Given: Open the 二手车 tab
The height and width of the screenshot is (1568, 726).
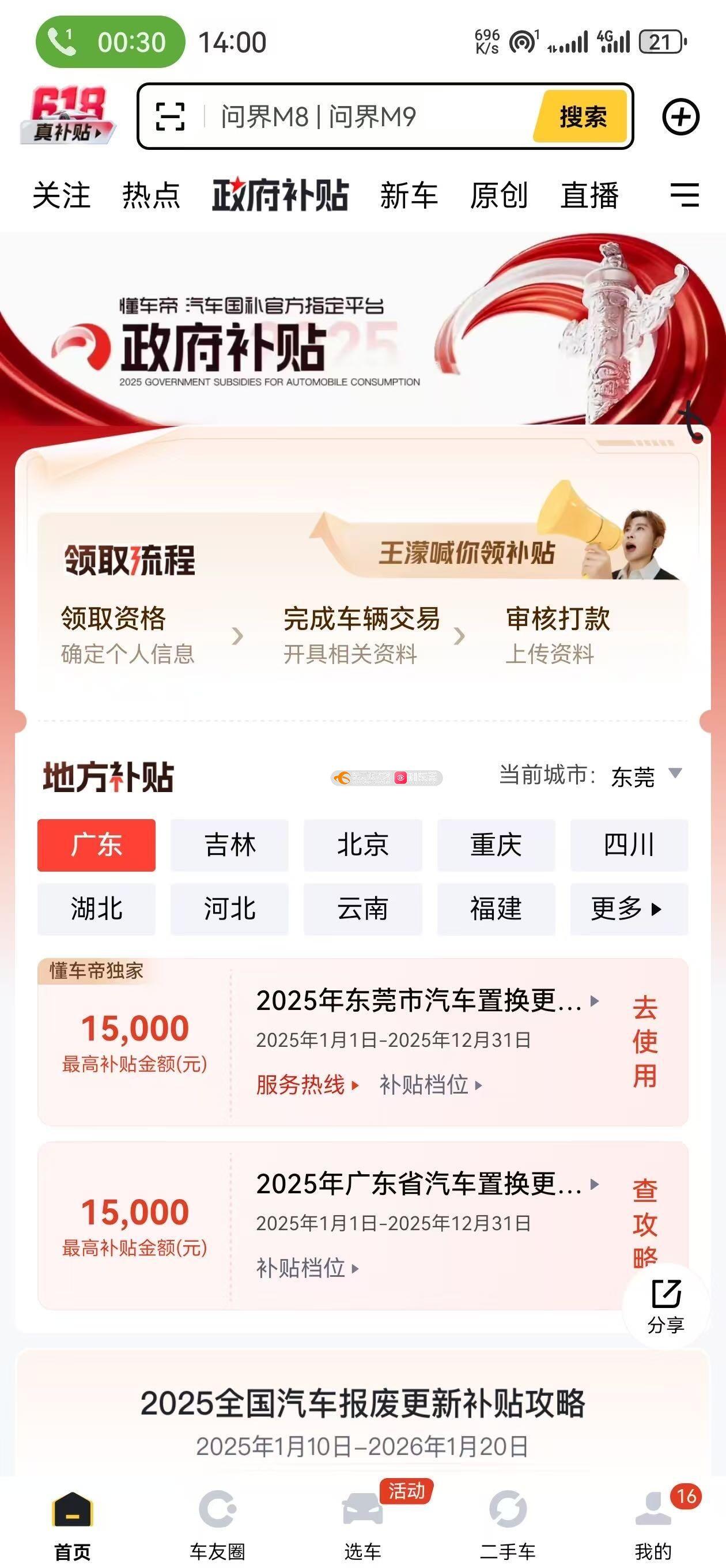Looking at the screenshot, I should [507, 1522].
